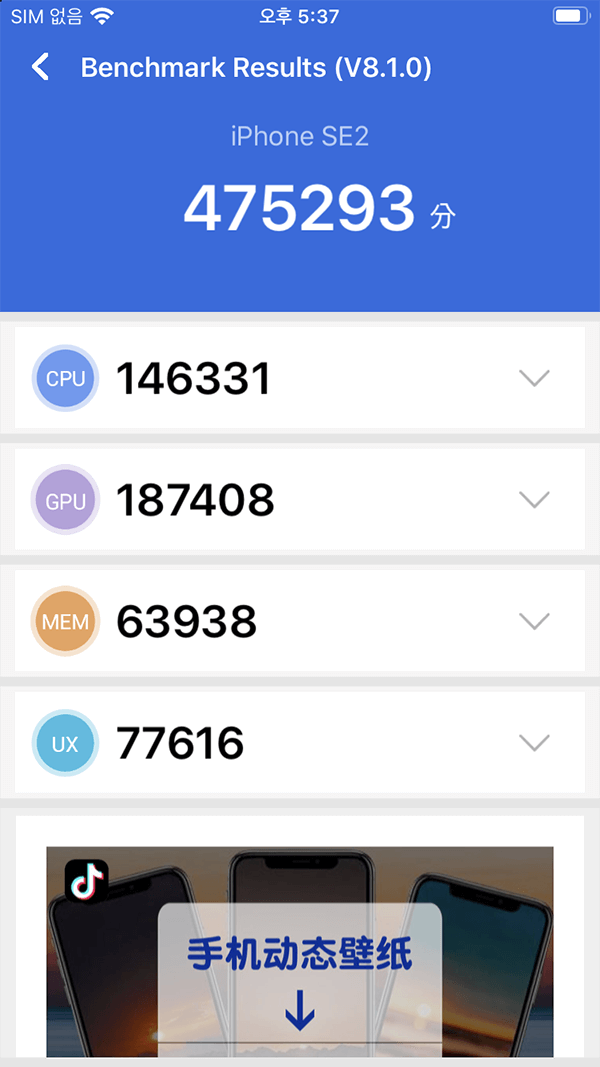Expand the GPU score details
The width and height of the screenshot is (600, 1067).
click(x=534, y=499)
